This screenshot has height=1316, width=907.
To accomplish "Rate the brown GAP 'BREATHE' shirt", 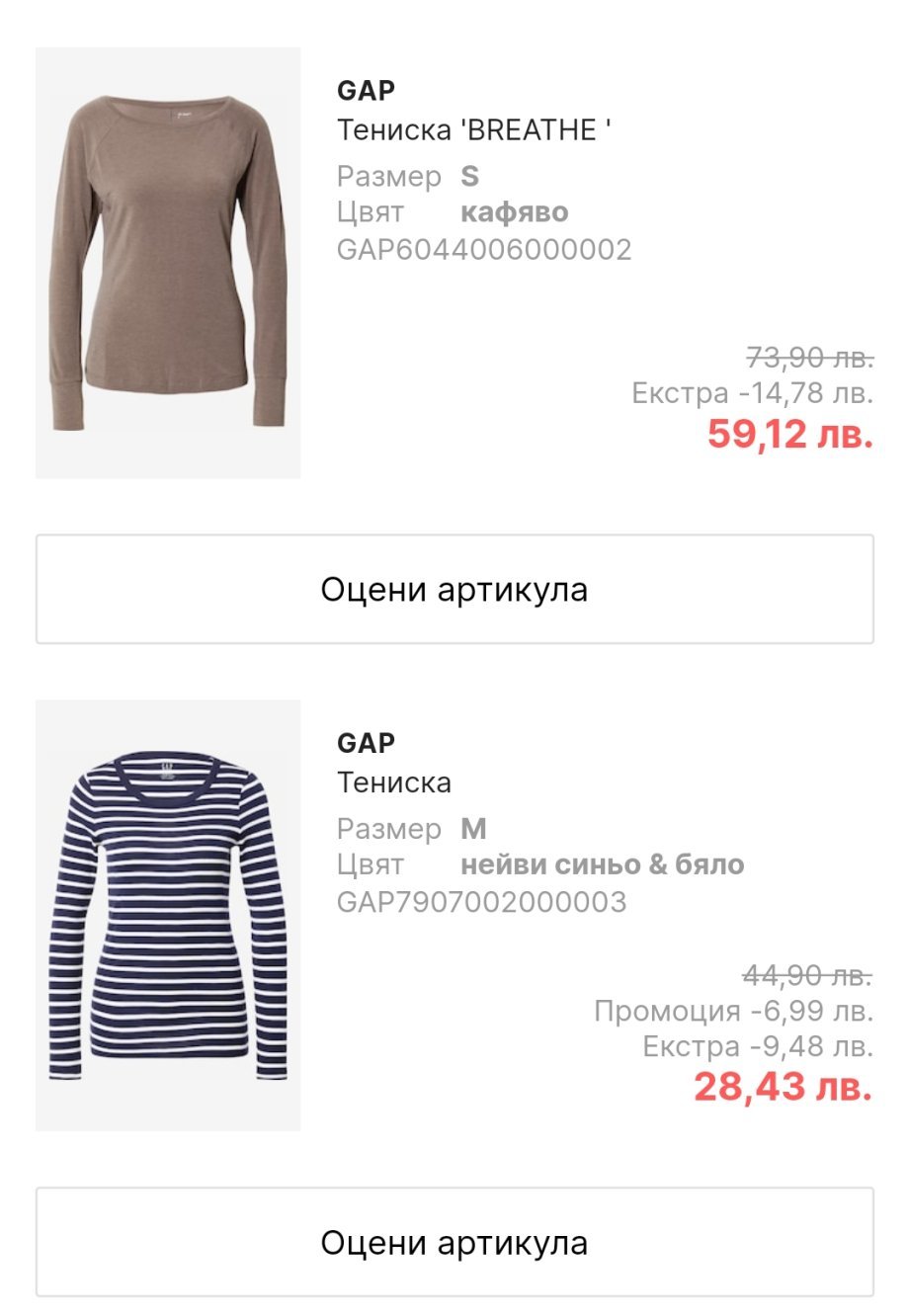I will click(454, 590).
